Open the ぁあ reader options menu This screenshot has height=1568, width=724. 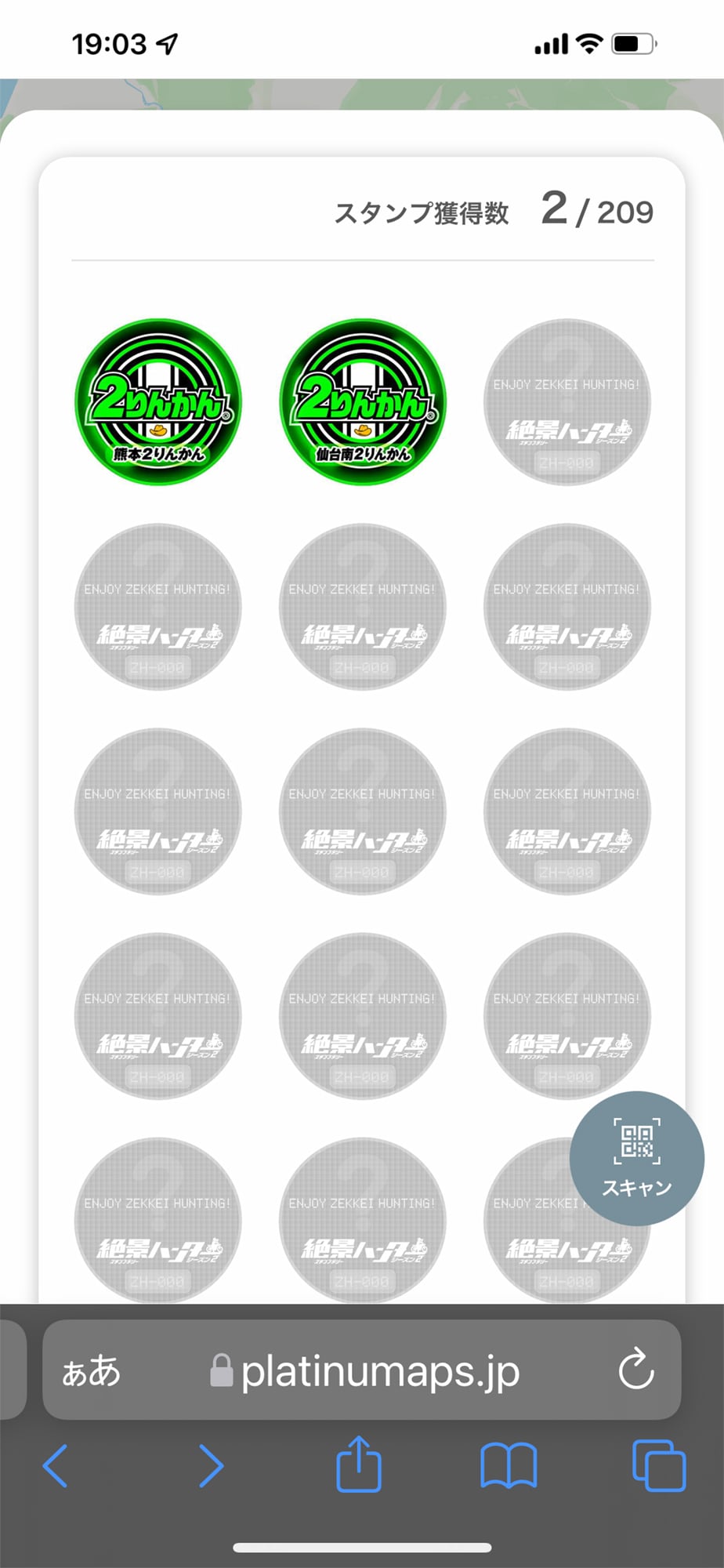[92, 1370]
